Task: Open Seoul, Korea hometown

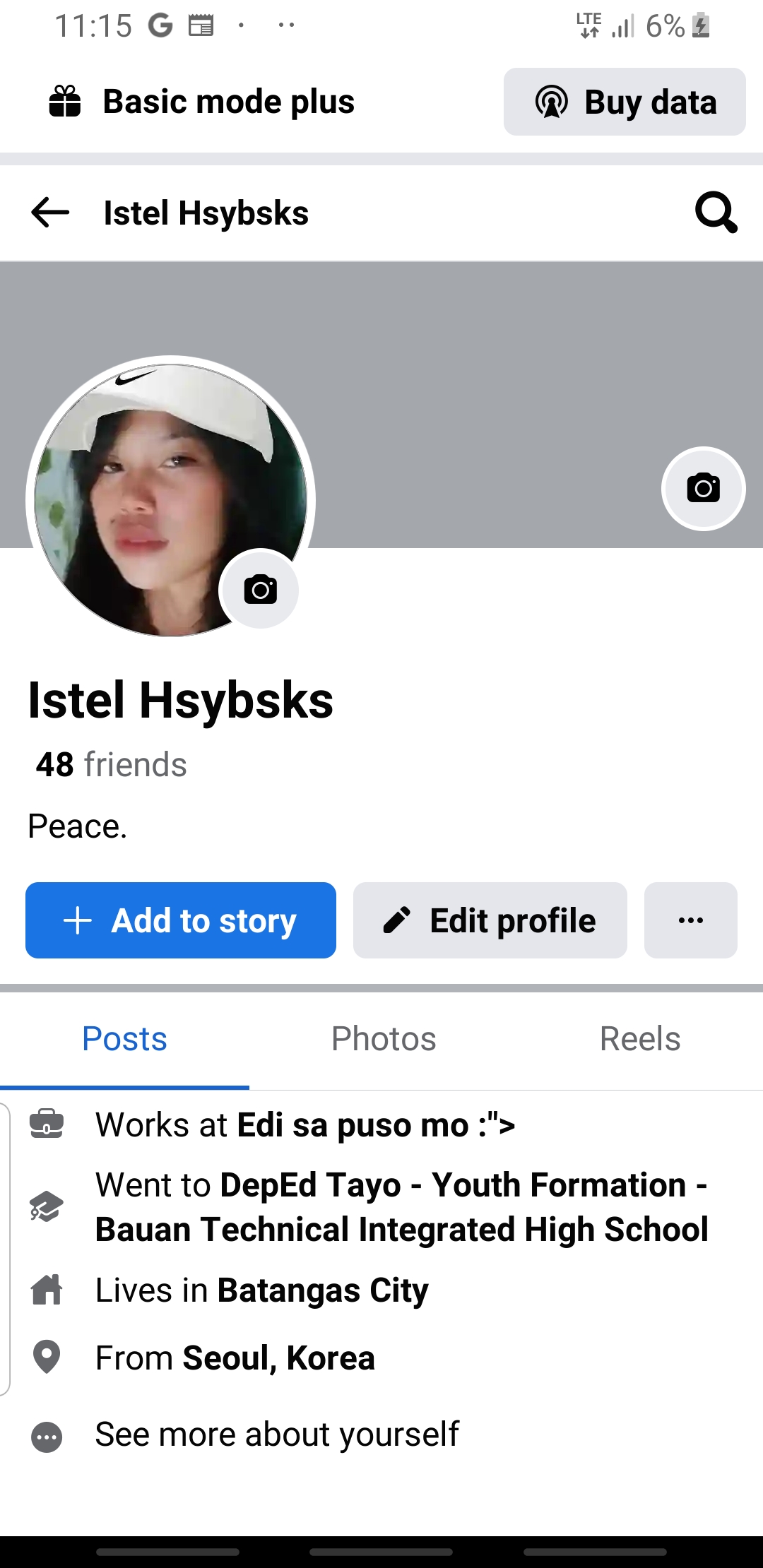Action: pyautogui.click(x=278, y=1358)
